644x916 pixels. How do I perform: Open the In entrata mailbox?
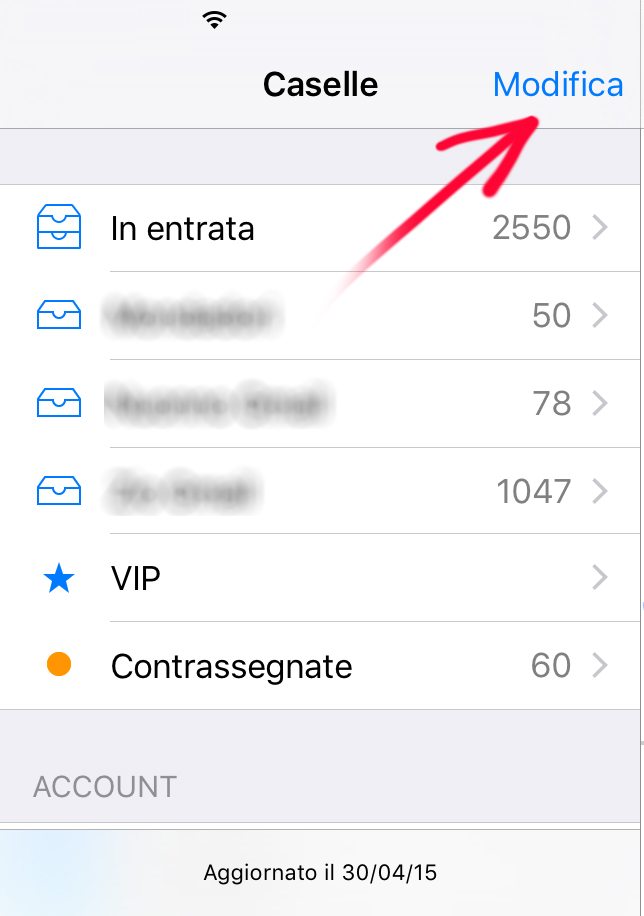tap(320, 229)
